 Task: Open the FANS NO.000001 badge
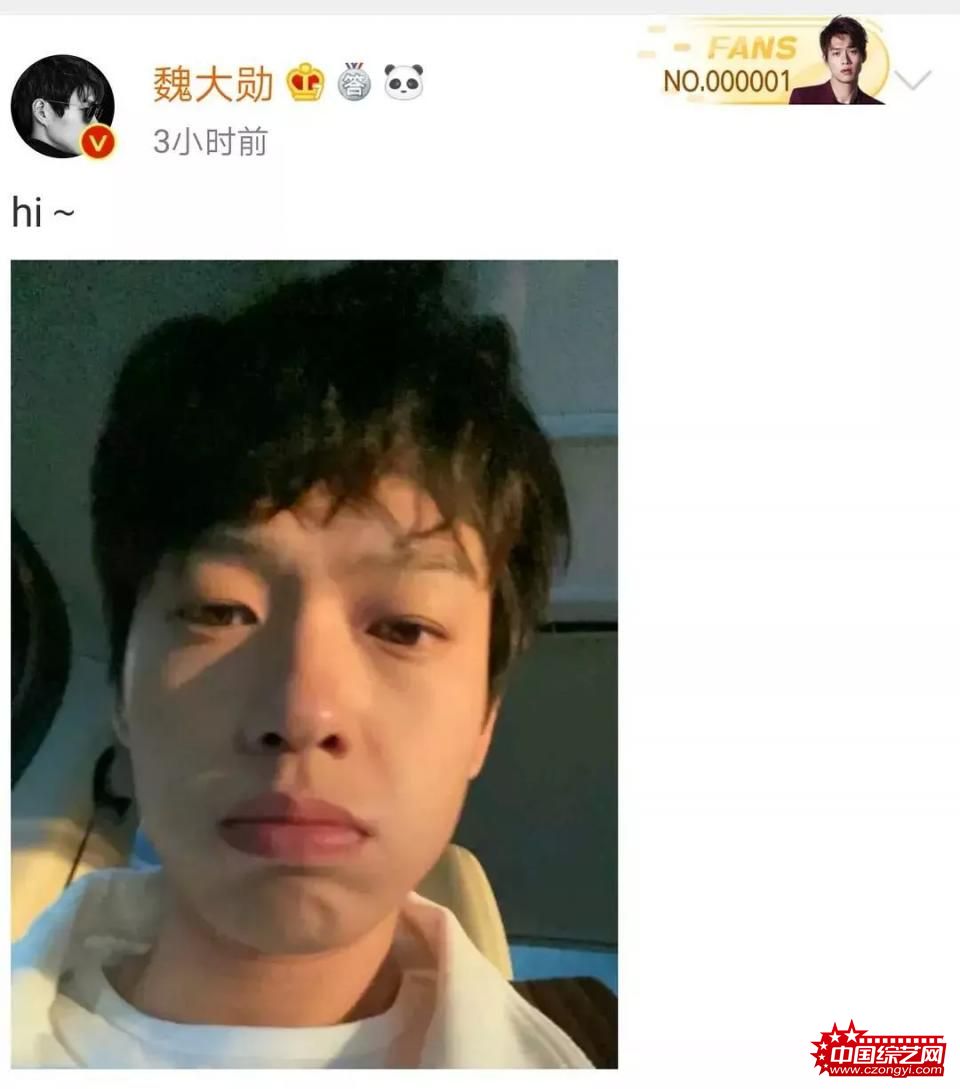(763, 63)
